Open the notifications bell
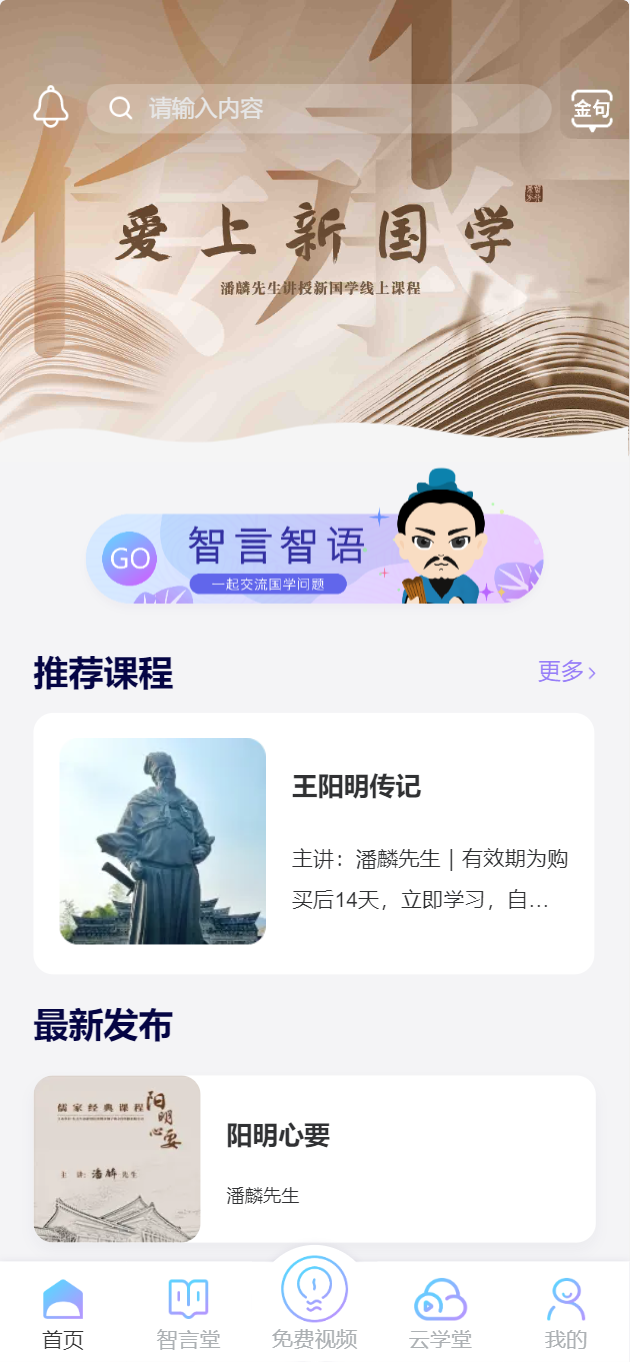630x1362 pixels. point(51,107)
